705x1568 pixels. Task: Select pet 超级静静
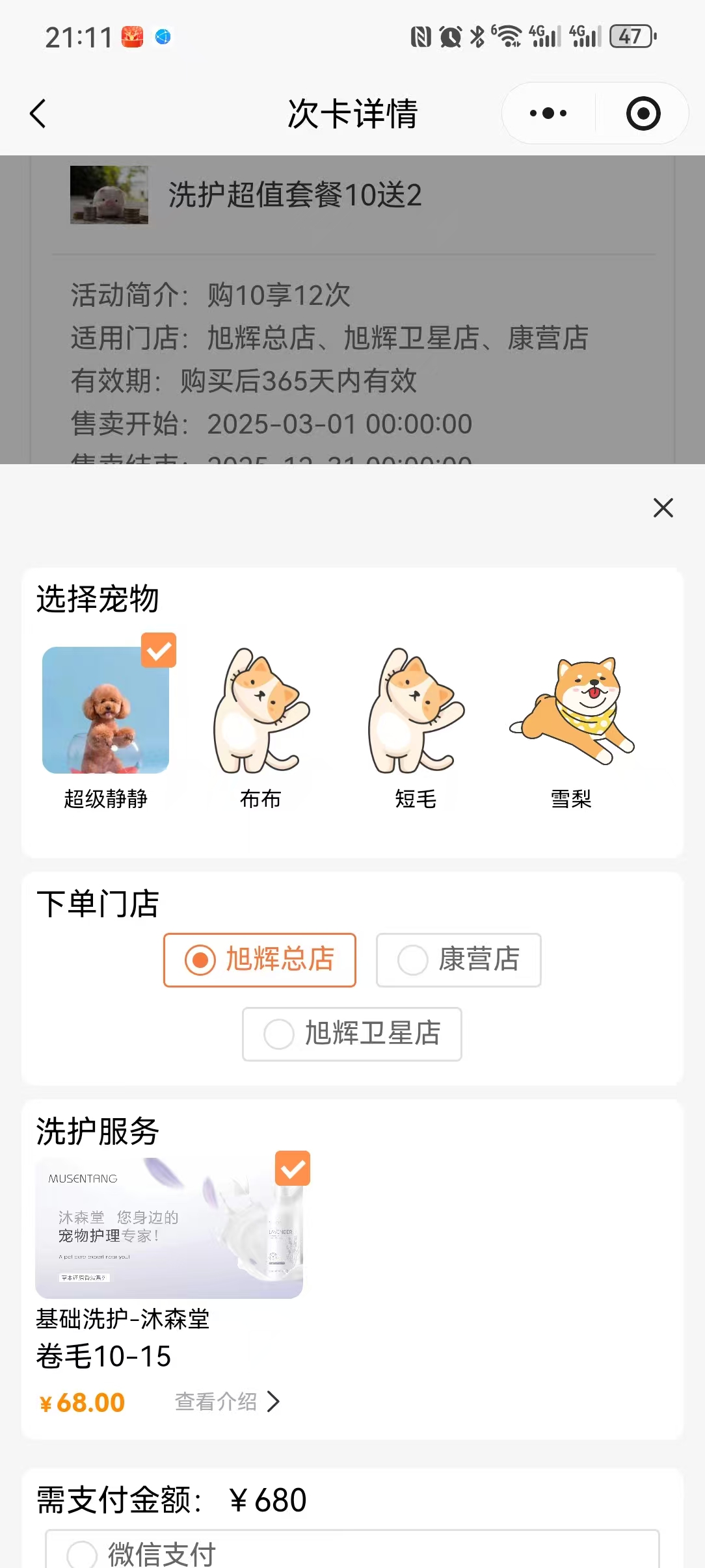106,711
